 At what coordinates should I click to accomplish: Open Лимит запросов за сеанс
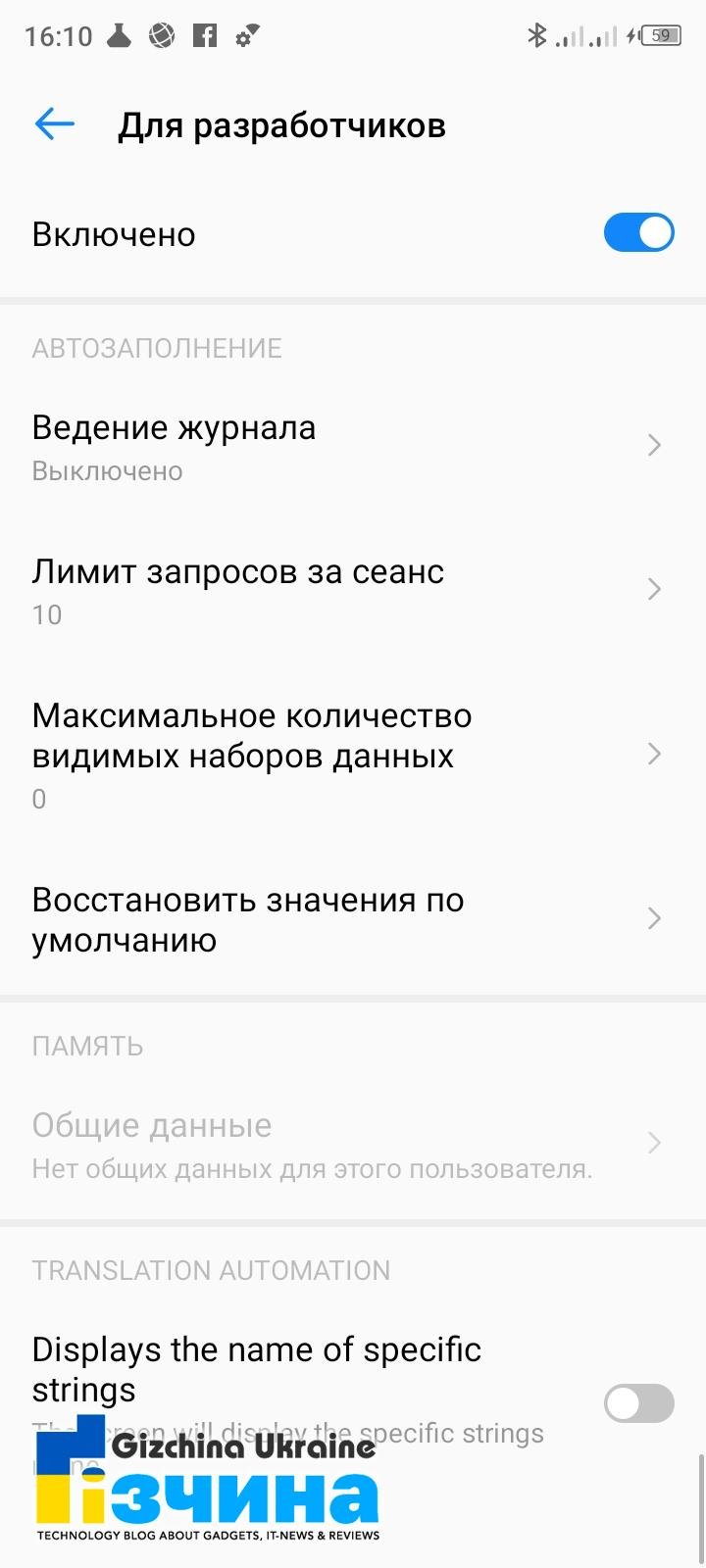pyautogui.click(x=353, y=591)
